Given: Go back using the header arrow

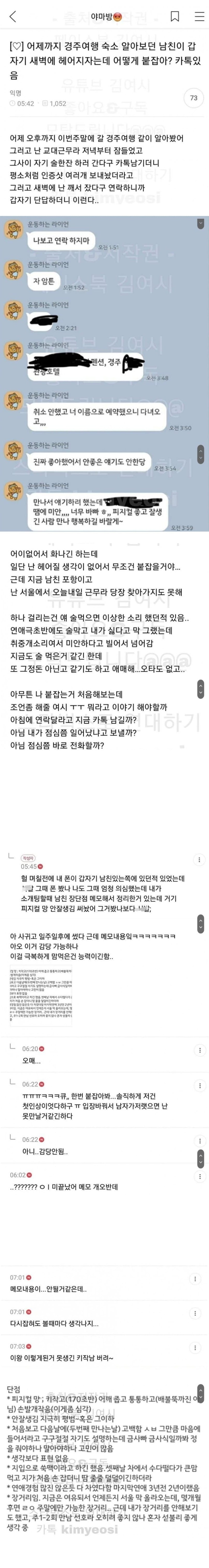Looking at the screenshot, I should pyautogui.click(x=13, y=16).
